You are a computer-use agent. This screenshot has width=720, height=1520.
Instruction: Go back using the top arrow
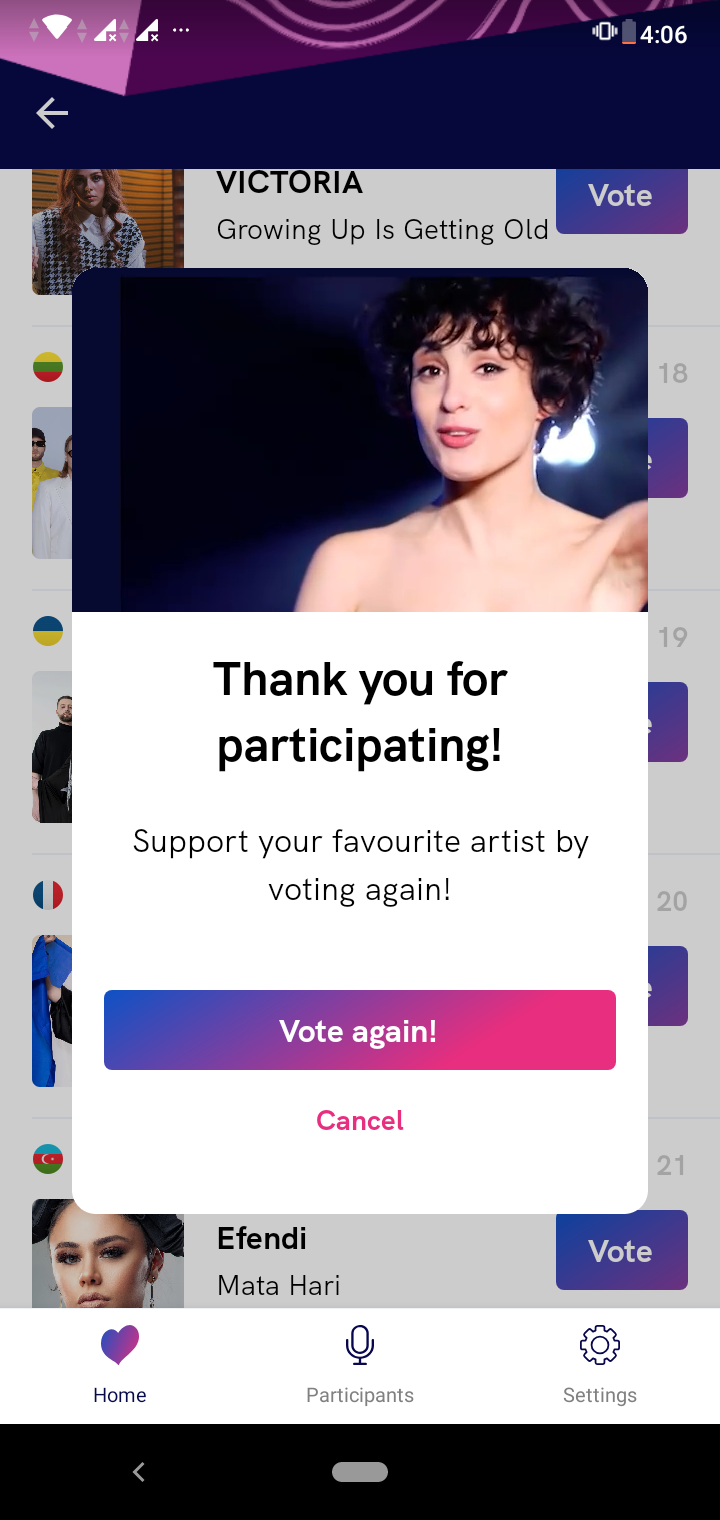(52, 113)
